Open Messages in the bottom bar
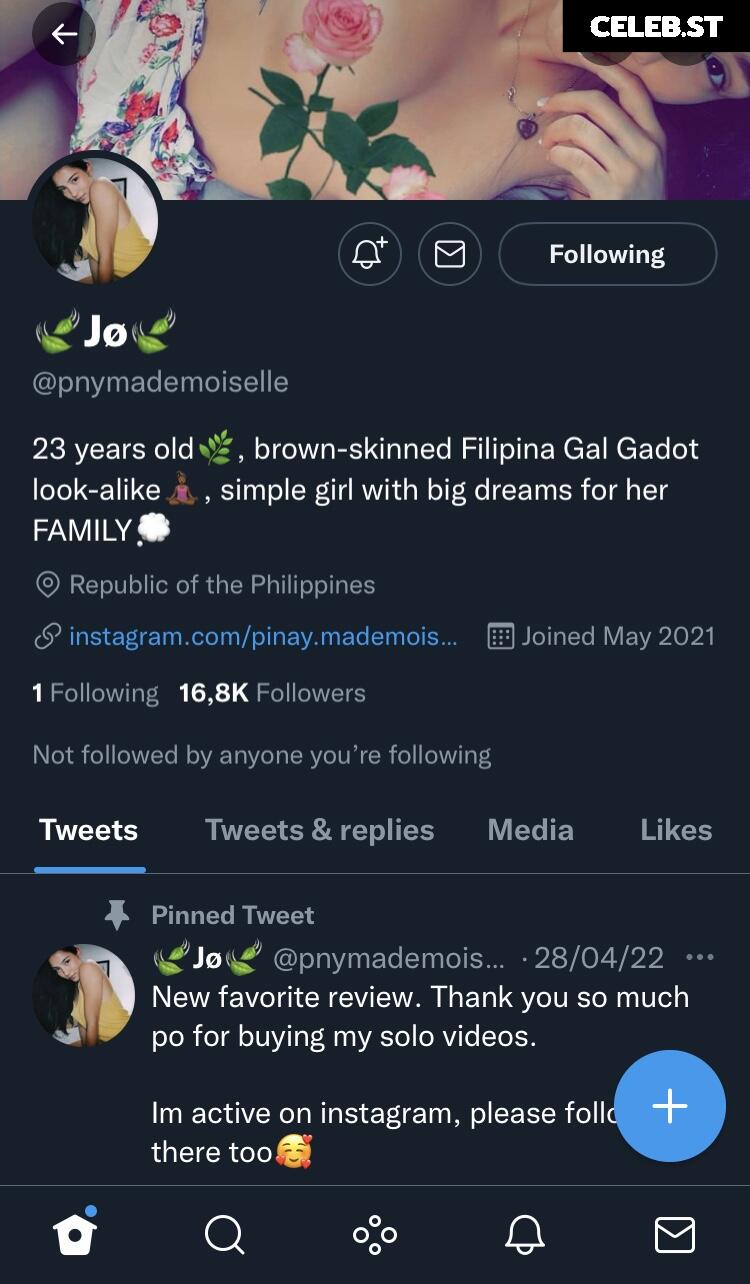This screenshot has height=1284, width=750. pyautogui.click(x=675, y=1235)
